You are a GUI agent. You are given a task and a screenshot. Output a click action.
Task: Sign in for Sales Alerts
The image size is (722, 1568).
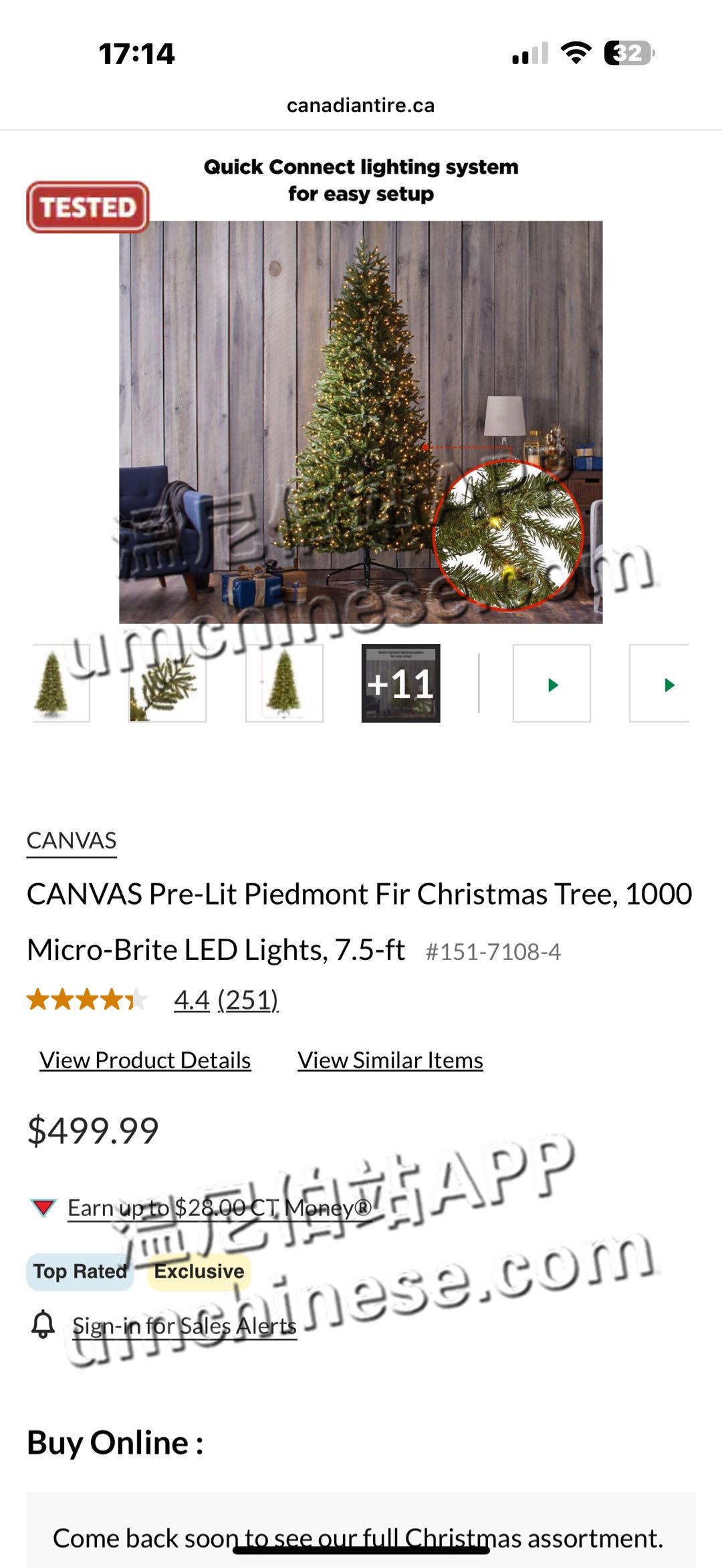click(184, 1325)
